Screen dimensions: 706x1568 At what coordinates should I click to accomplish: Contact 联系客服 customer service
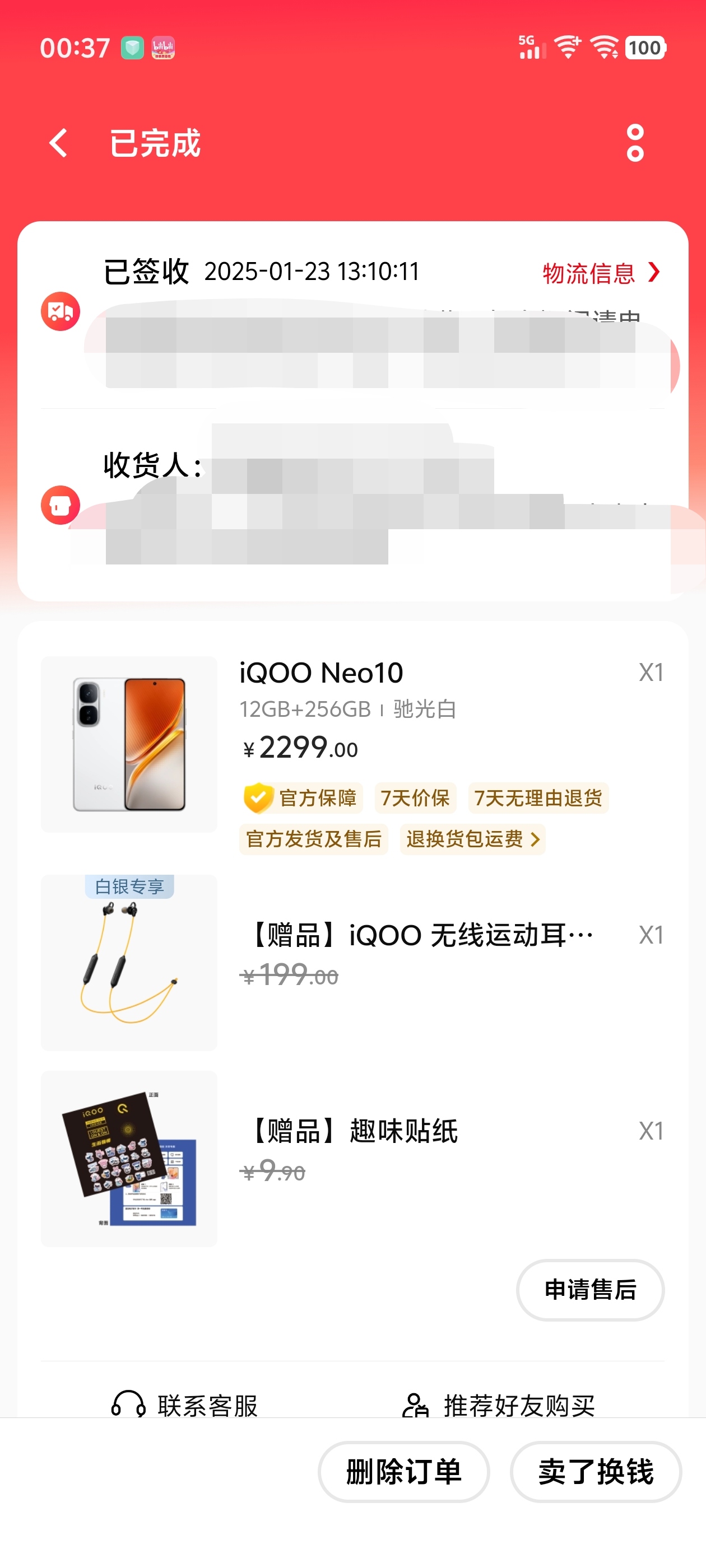(x=185, y=1405)
